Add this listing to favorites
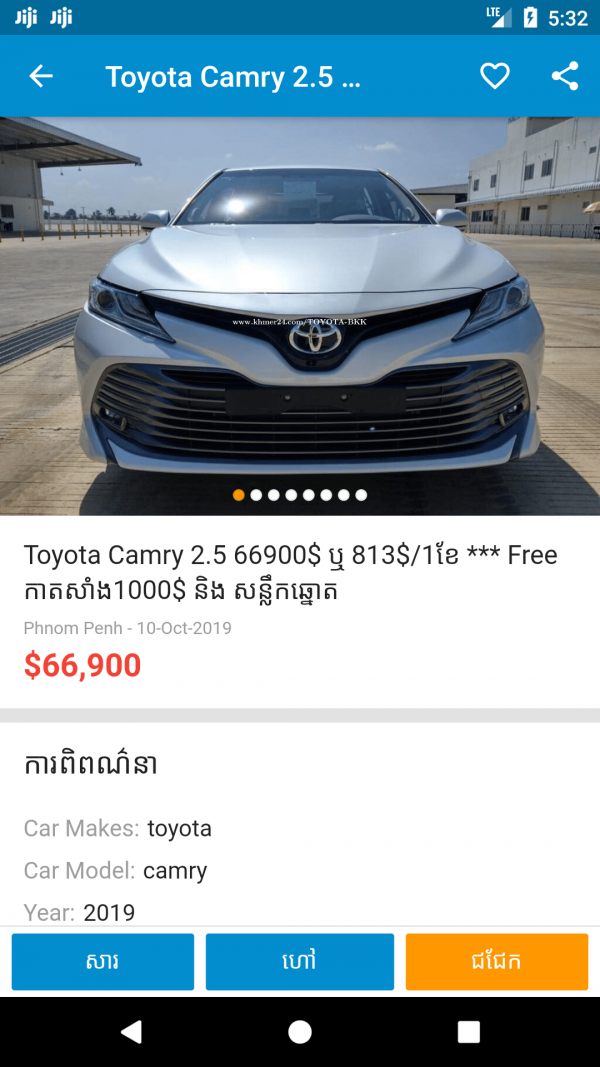 click(x=495, y=76)
